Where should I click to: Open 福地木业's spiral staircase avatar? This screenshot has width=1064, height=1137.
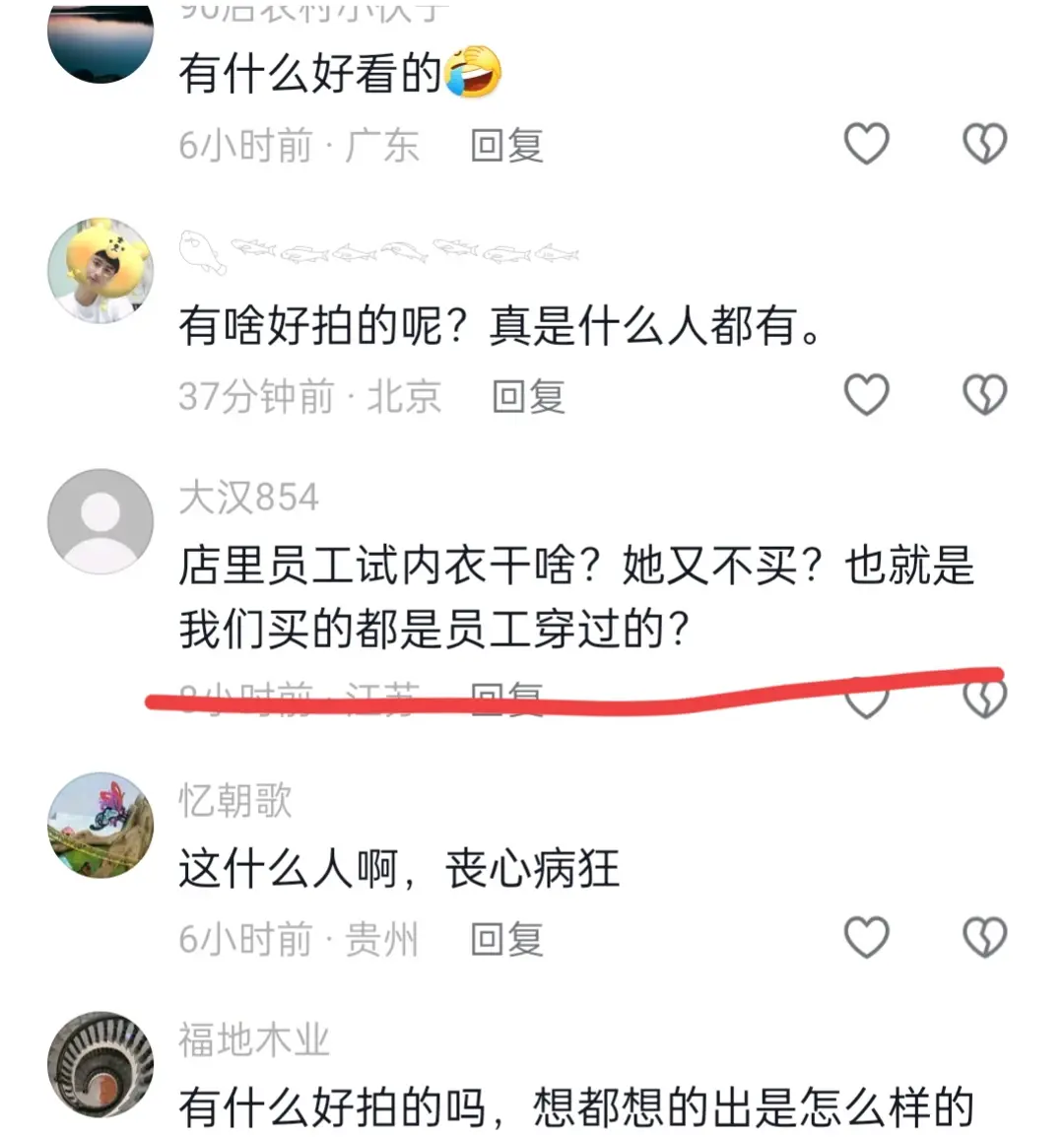point(100,1063)
